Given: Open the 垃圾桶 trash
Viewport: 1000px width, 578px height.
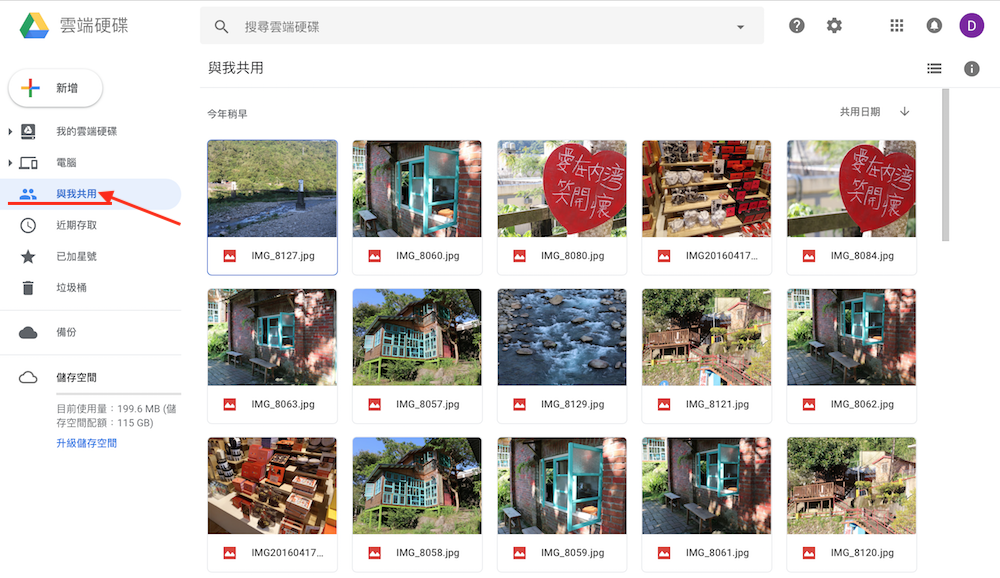Looking at the screenshot, I should pos(71,288).
